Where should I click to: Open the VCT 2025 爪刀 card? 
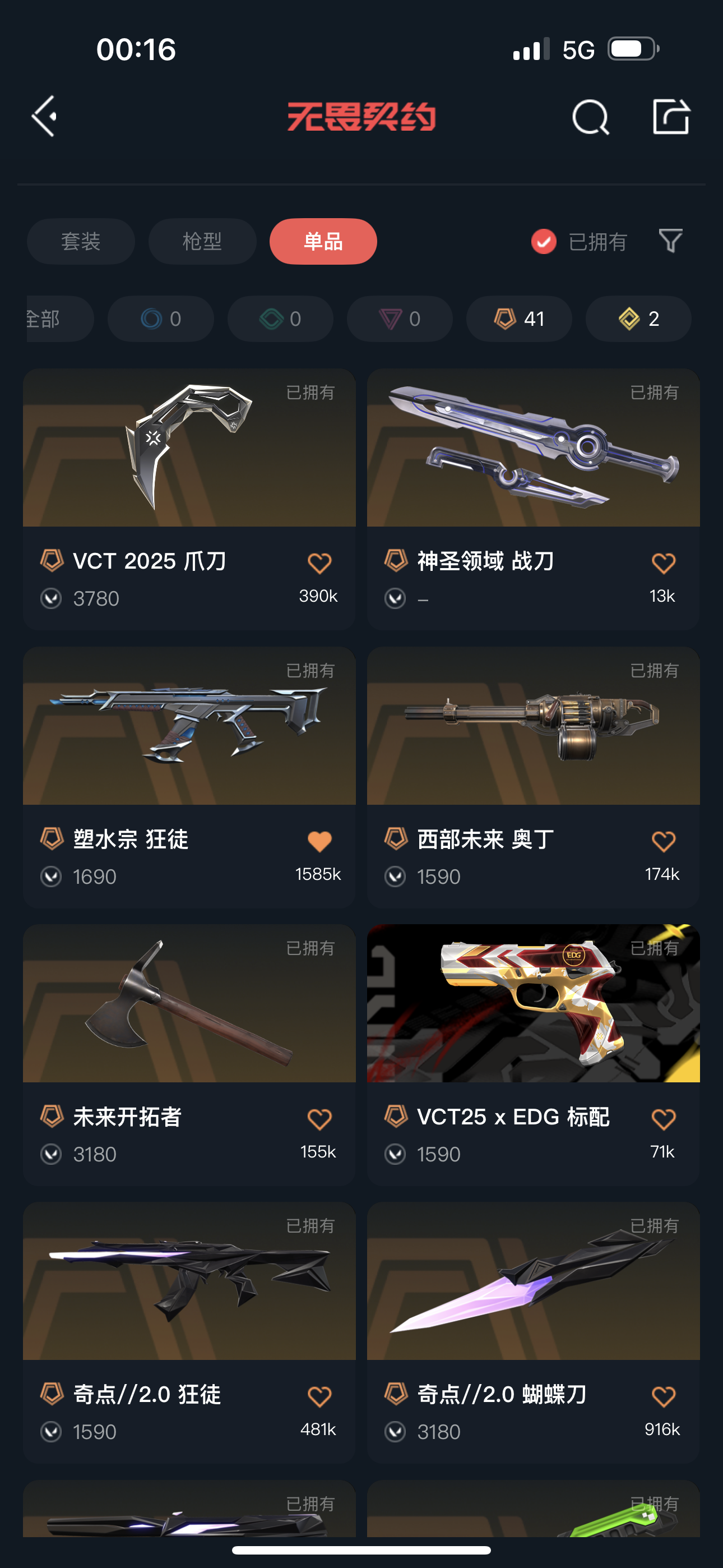pyautogui.click(x=189, y=448)
